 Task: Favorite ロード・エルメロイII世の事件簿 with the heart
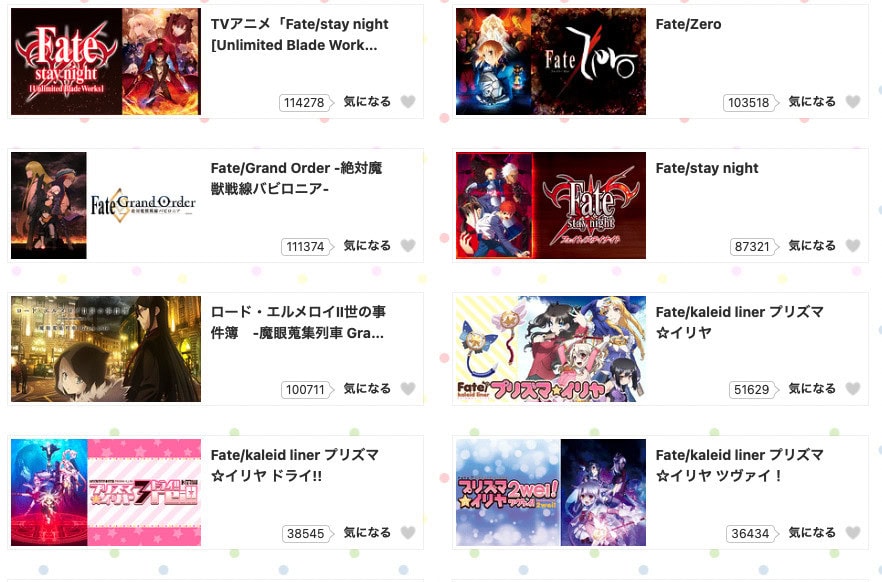tap(408, 389)
